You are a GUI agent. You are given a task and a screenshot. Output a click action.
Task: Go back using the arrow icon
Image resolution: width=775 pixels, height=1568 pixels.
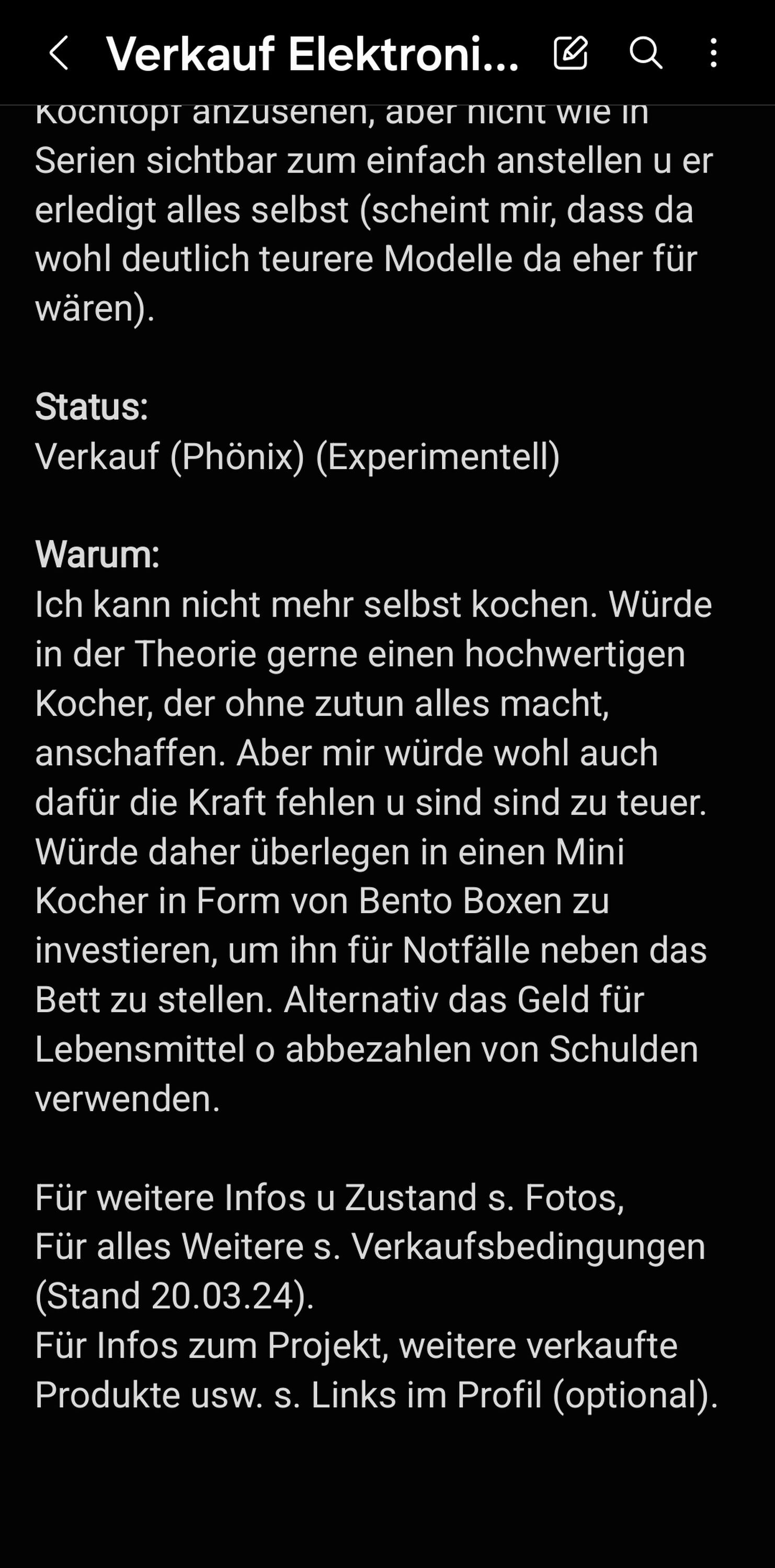coord(59,53)
